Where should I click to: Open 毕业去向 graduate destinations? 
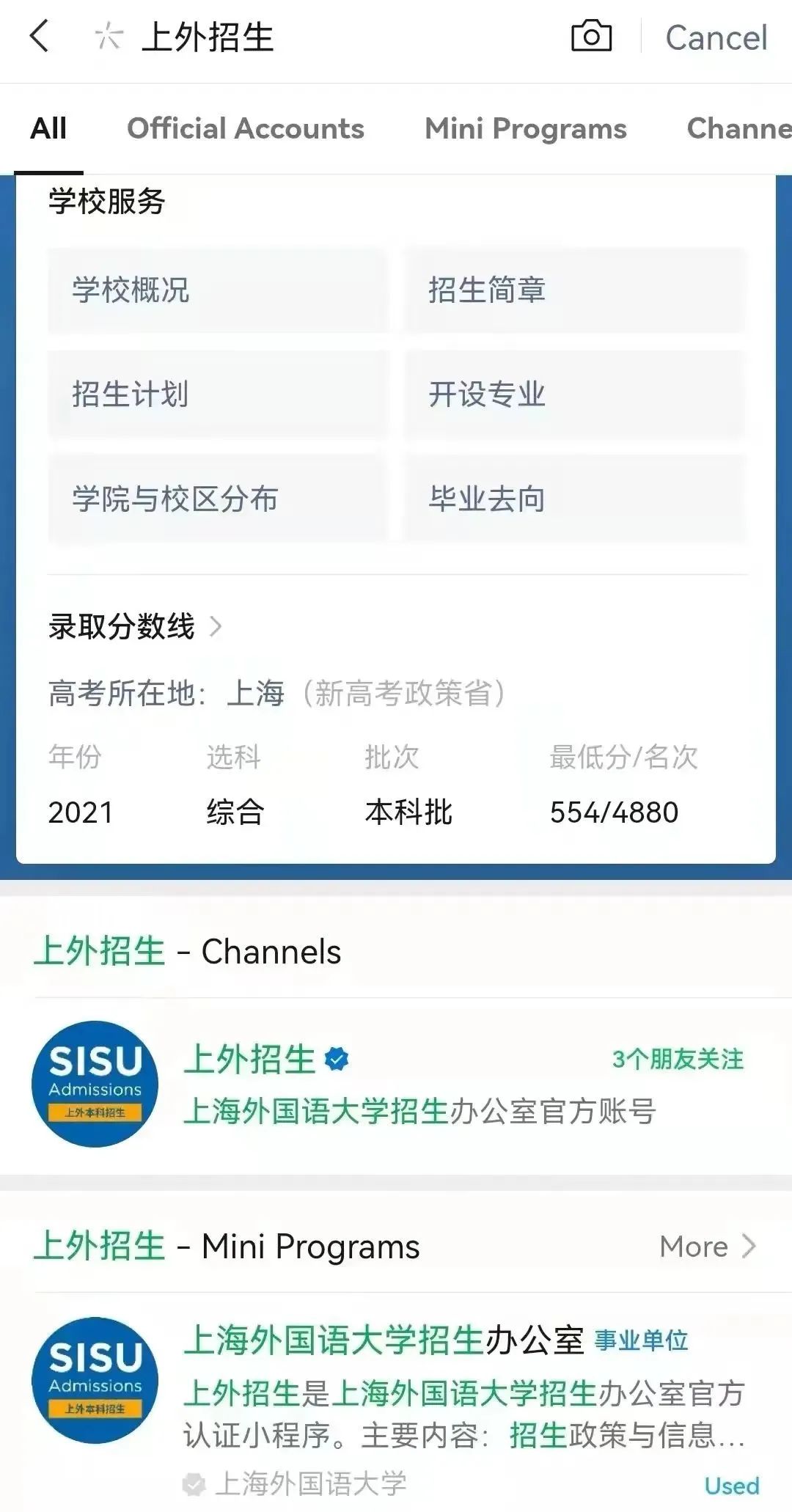575,499
